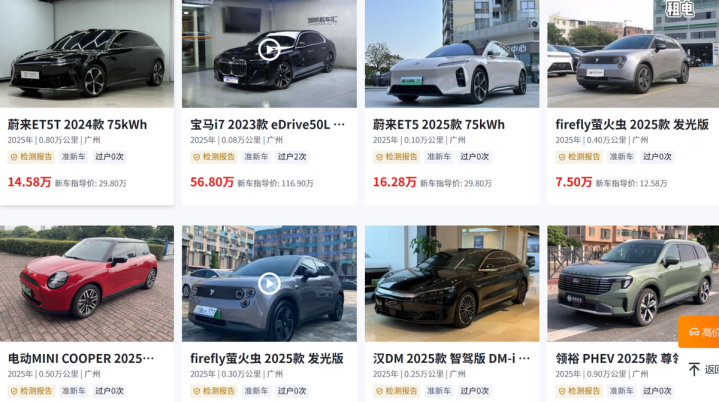This screenshot has height=402, width=719.
Task: Open the 汉DM 2025款 智驾版 listing
Action: (451, 358)
